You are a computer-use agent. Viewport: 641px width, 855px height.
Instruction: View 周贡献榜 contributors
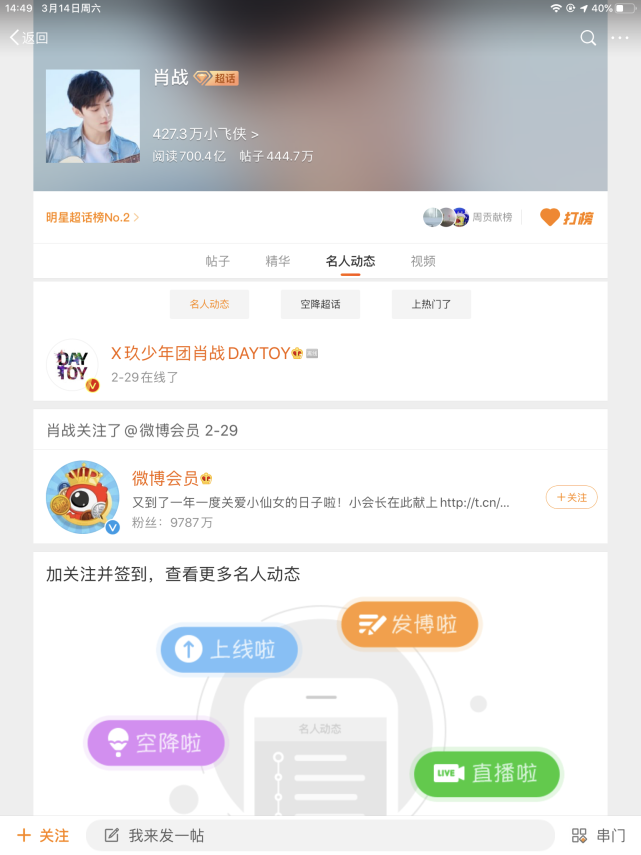468,217
